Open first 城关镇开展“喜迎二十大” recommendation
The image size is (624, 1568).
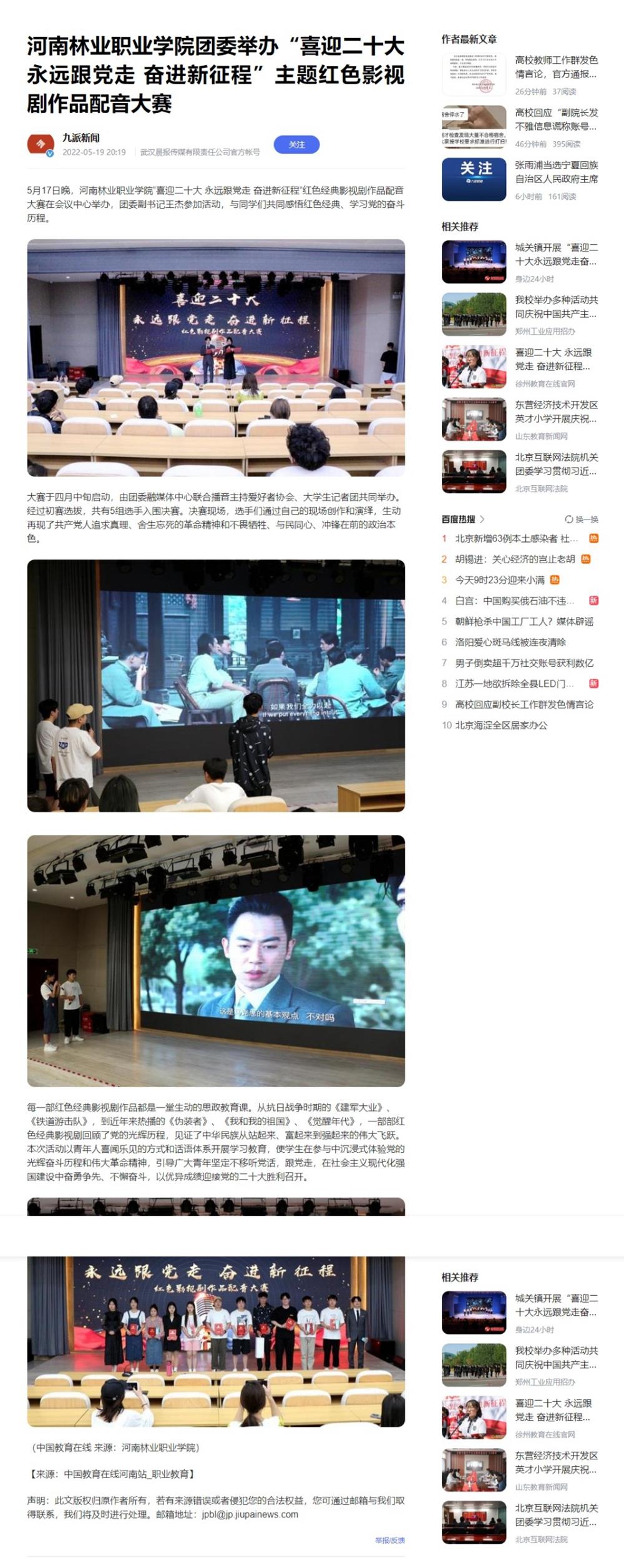pos(555,254)
